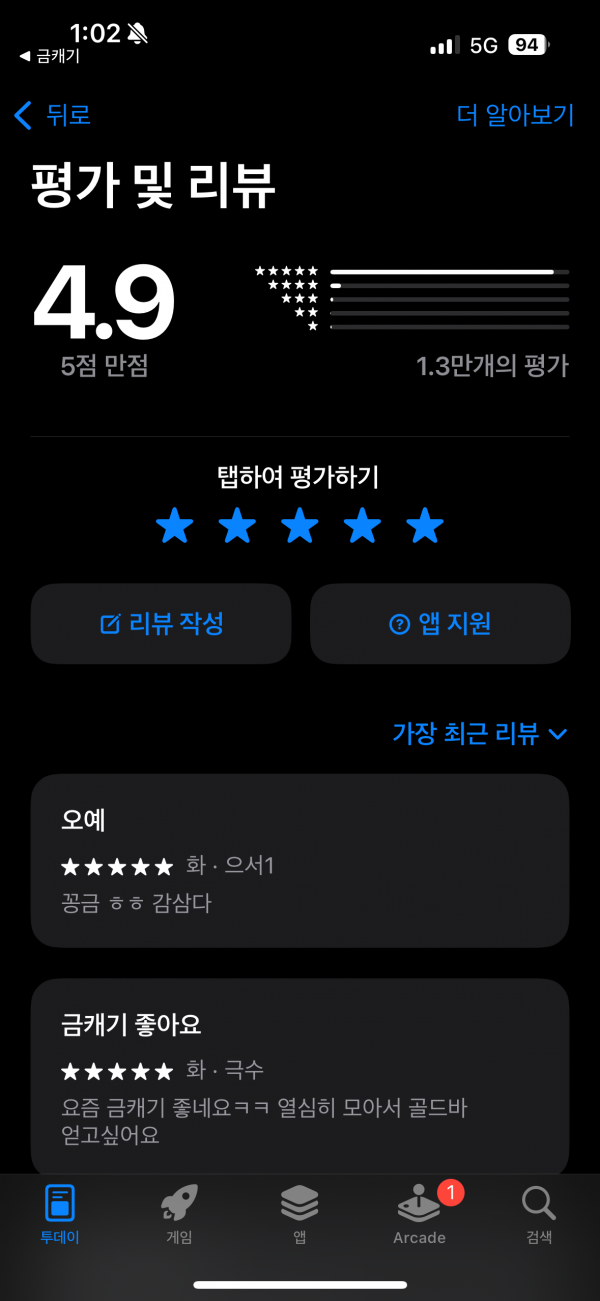This screenshot has height=1301, width=600.
Task: Switch to the 게임 tab
Action: pyautogui.click(x=179, y=1214)
